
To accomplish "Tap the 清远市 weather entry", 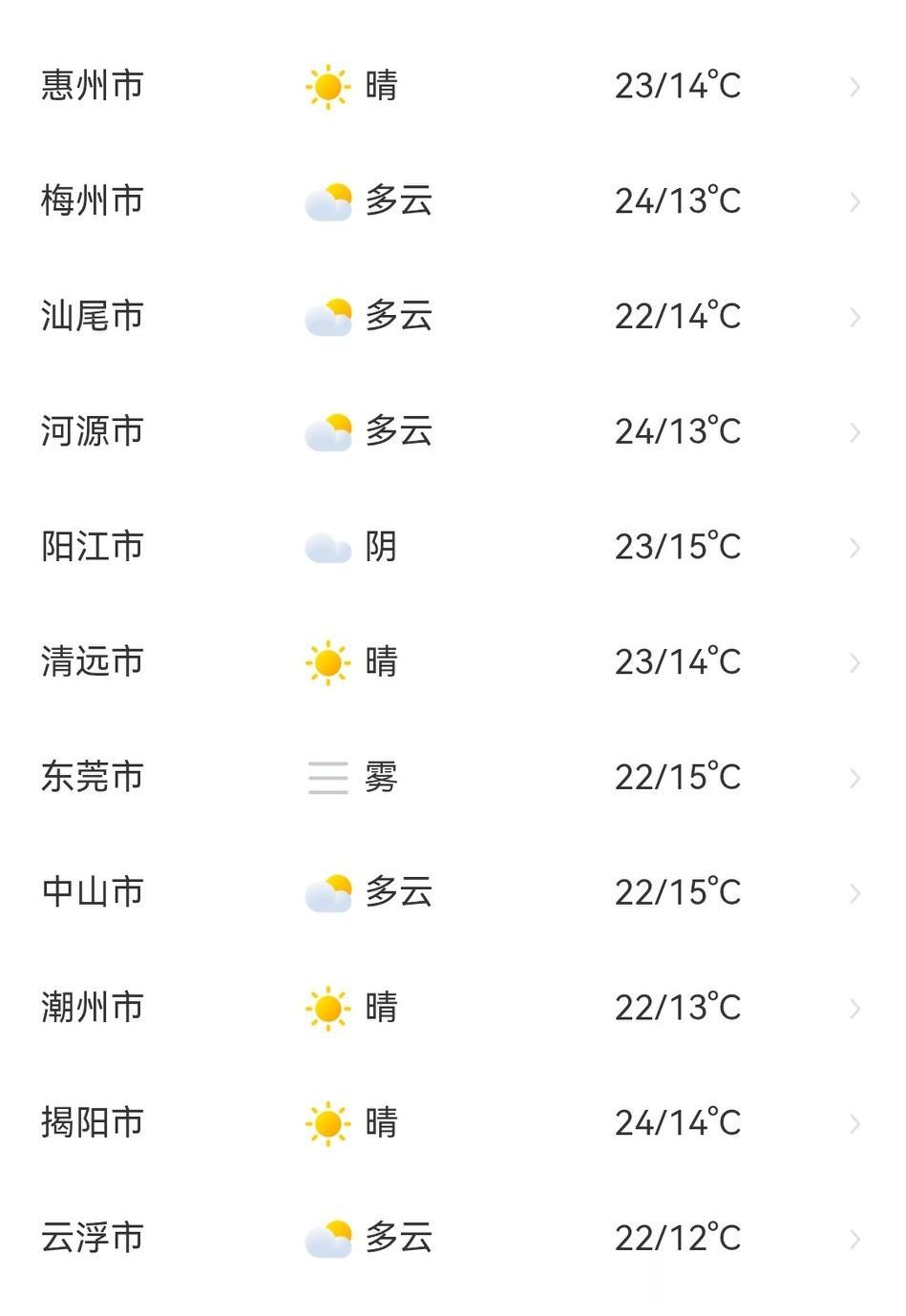I will coord(453,662).
